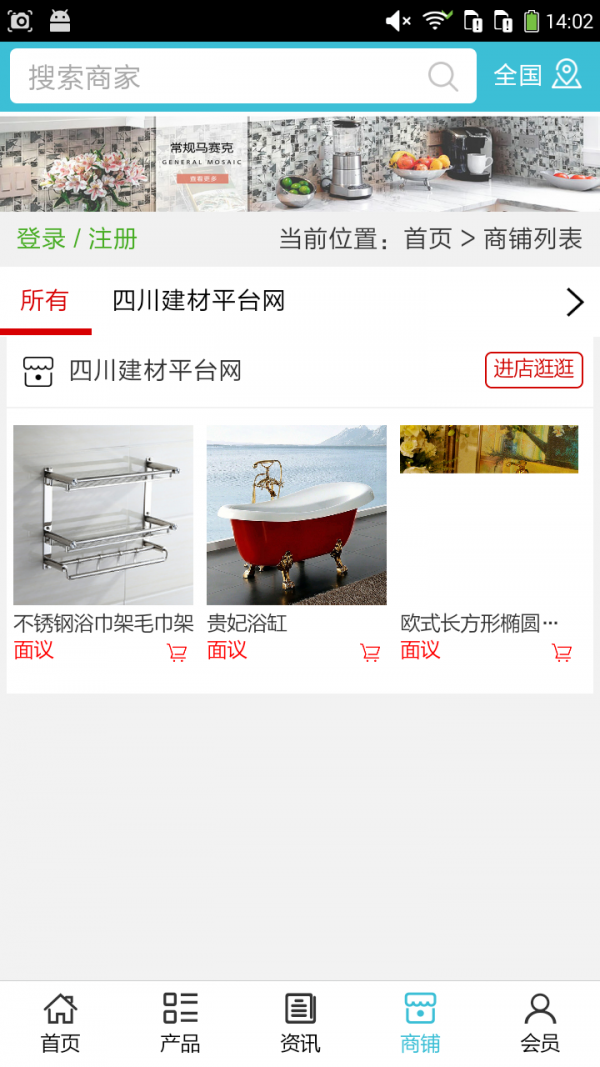The height and width of the screenshot is (1067, 600).
Task: Switch to 四川建材平台网 tab
Action: point(199,301)
